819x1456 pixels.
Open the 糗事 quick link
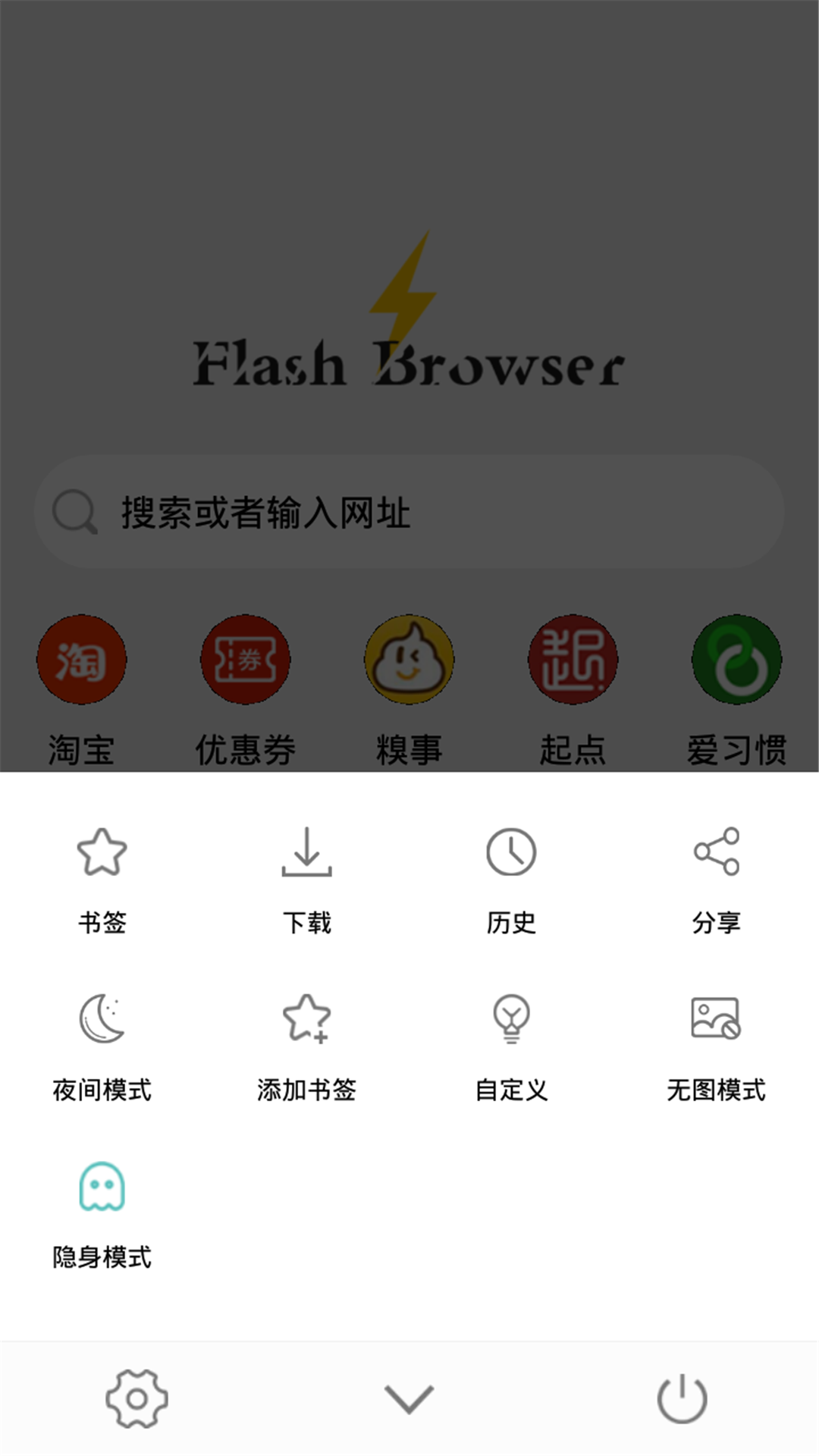click(409, 660)
